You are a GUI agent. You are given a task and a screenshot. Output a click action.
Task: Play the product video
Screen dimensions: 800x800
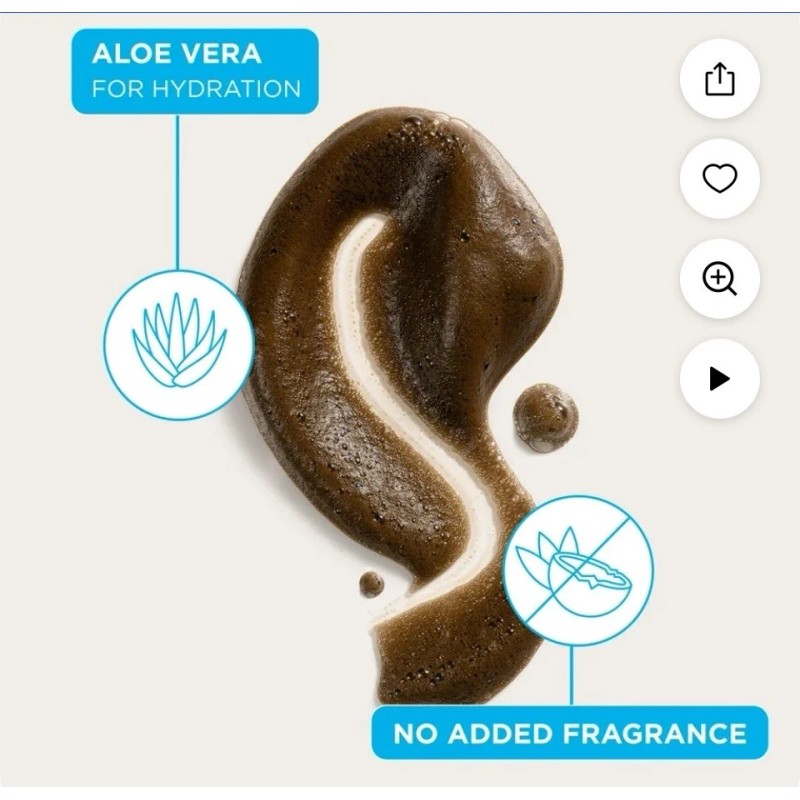tap(719, 379)
